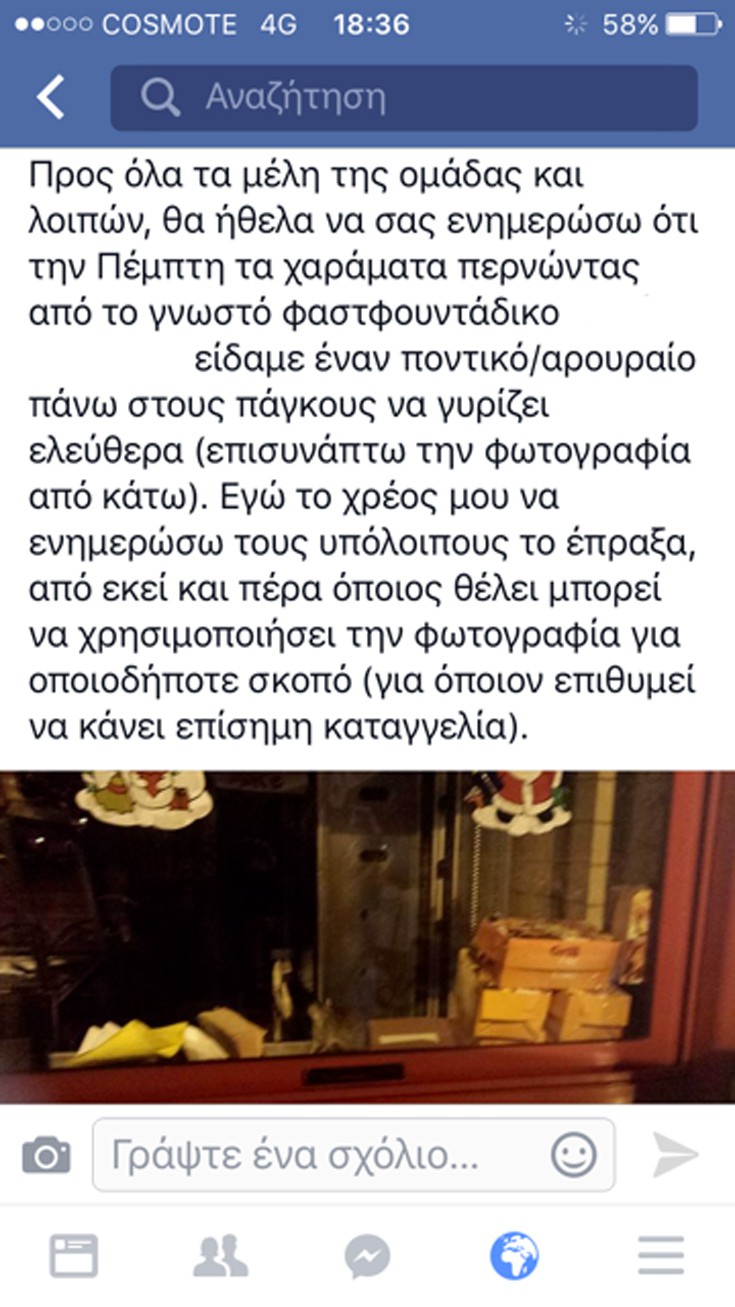
Task: Go back with the top-left arrow
Action: pyautogui.click(x=50, y=97)
